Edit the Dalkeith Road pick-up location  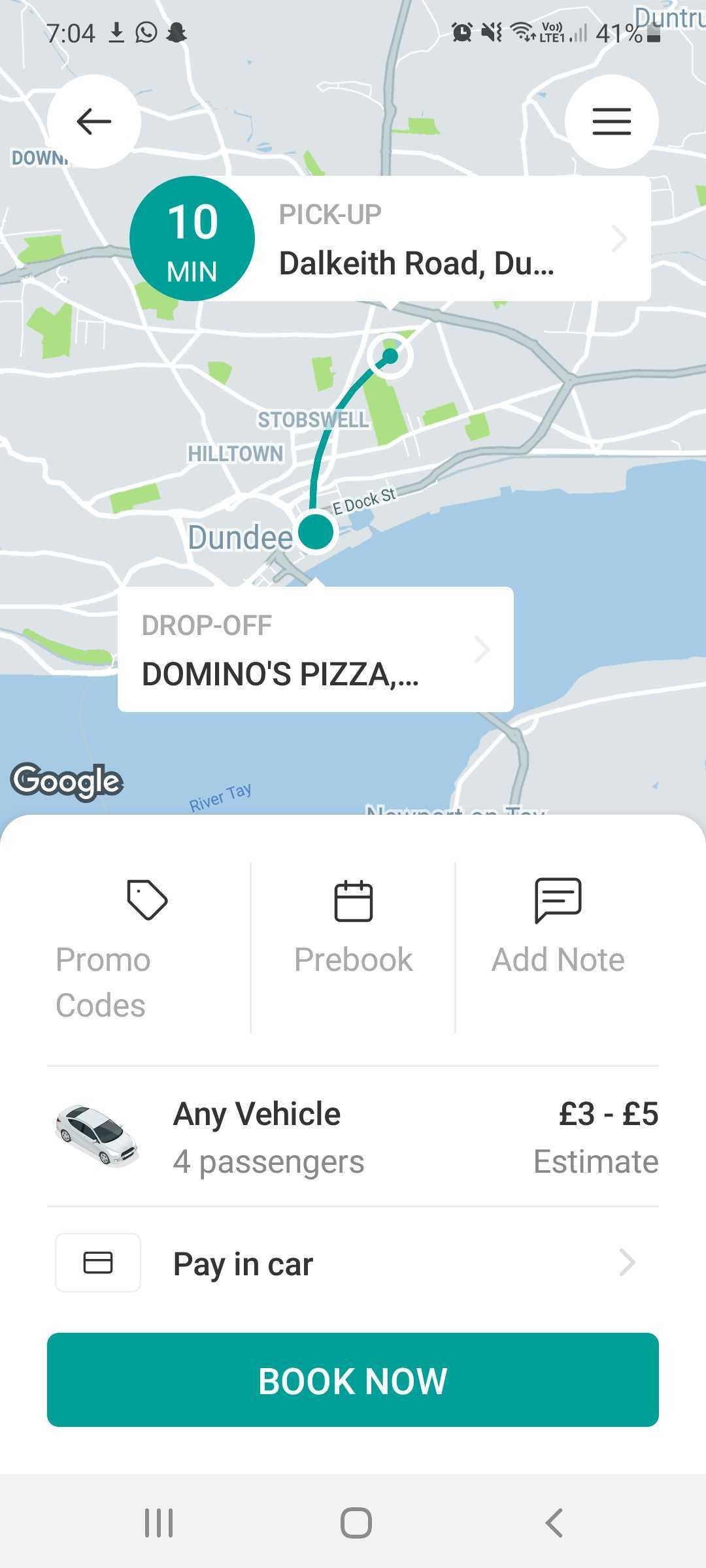(x=451, y=239)
